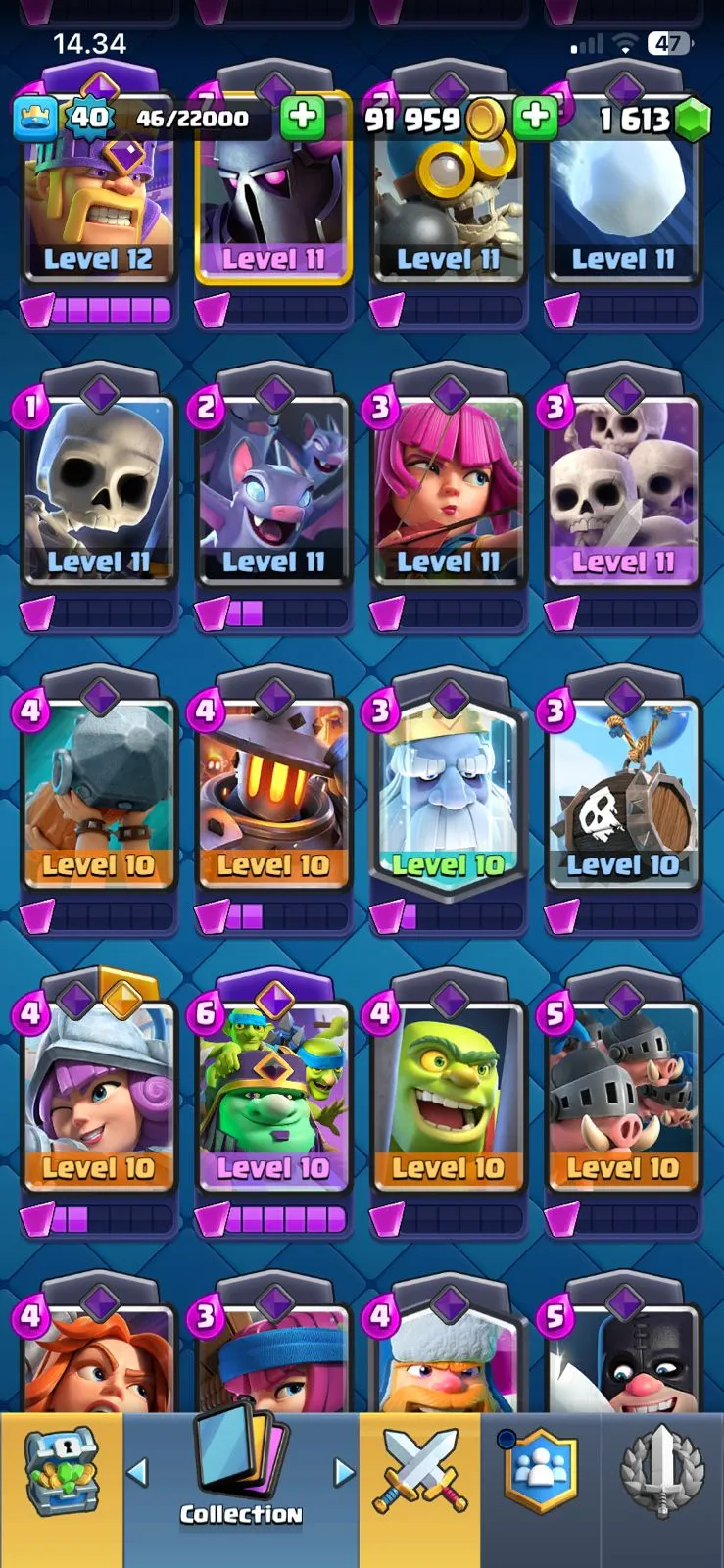The image size is (724, 1568).
Task: Tap the left arrow beside Collection
Action: (138, 1471)
